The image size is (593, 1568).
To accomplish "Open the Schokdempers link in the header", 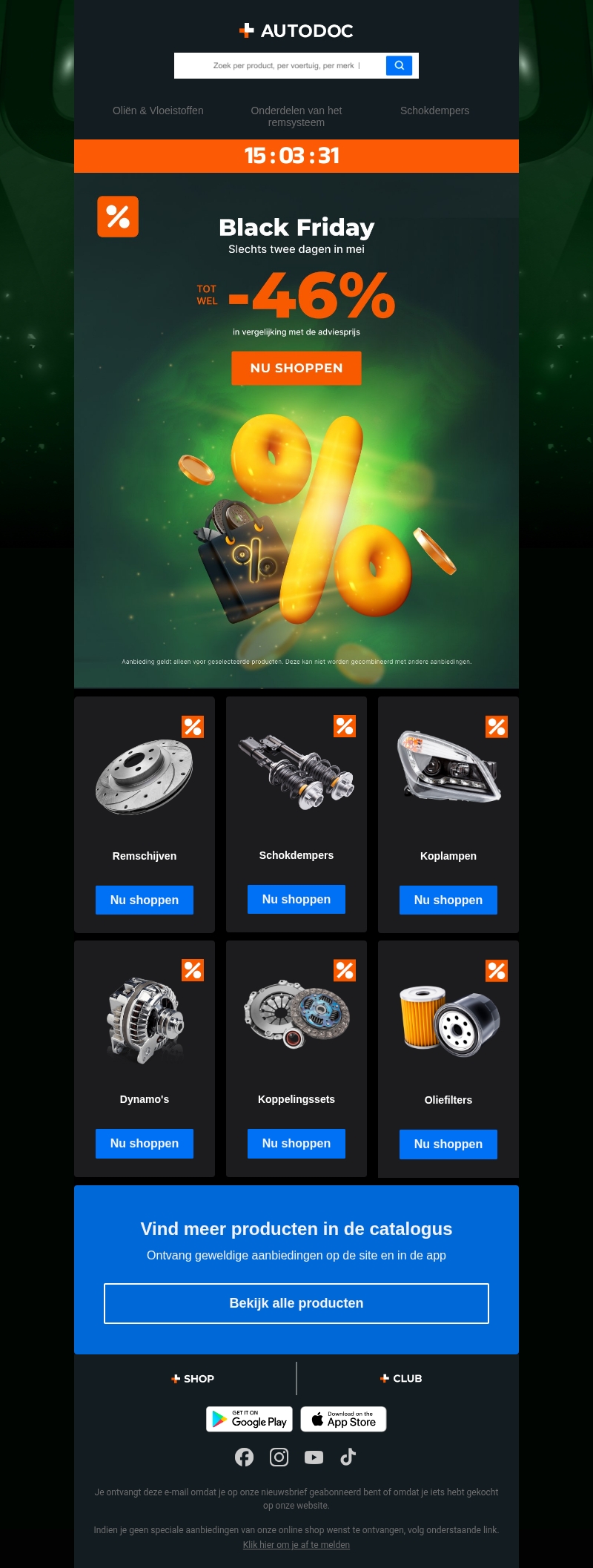I will 434,111.
